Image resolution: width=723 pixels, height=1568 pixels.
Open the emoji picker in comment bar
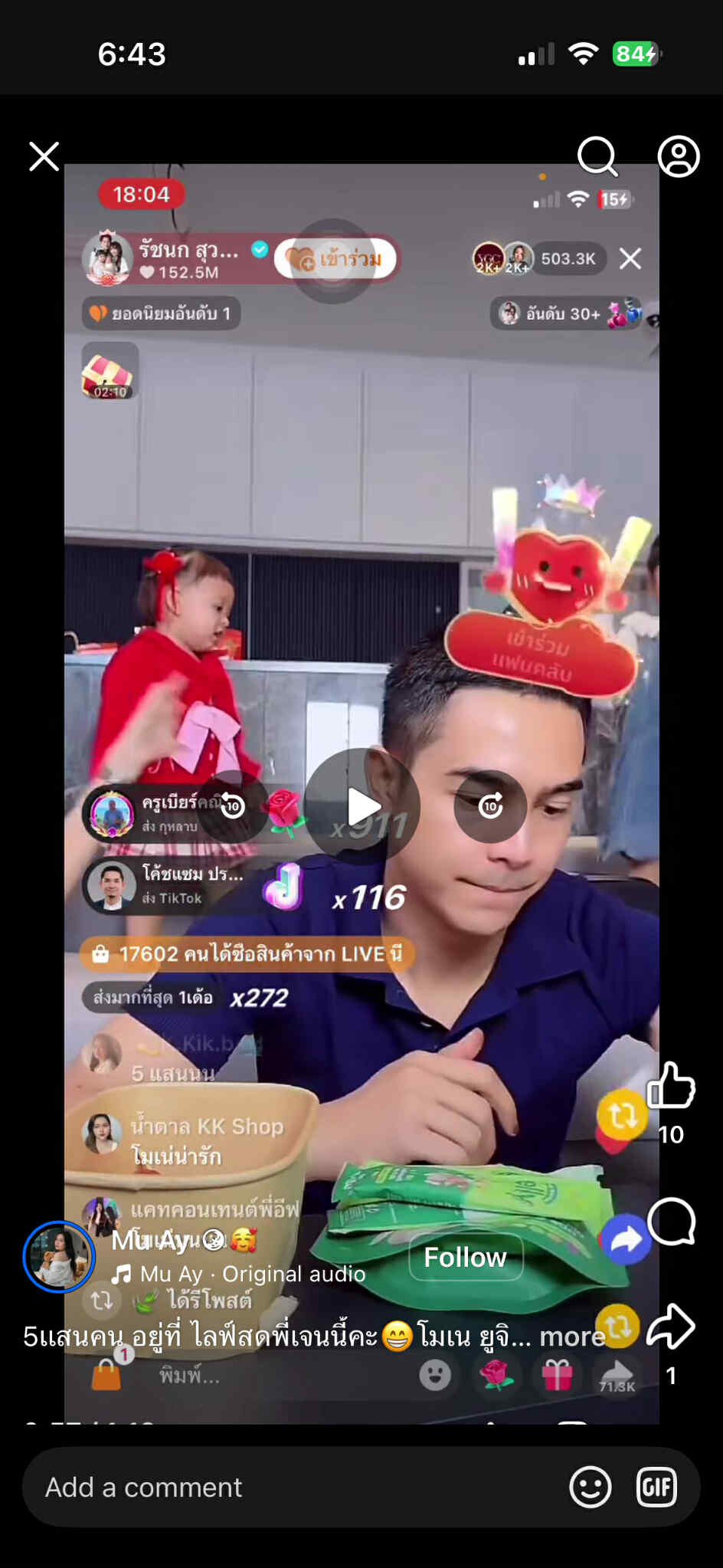coord(591,1488)
